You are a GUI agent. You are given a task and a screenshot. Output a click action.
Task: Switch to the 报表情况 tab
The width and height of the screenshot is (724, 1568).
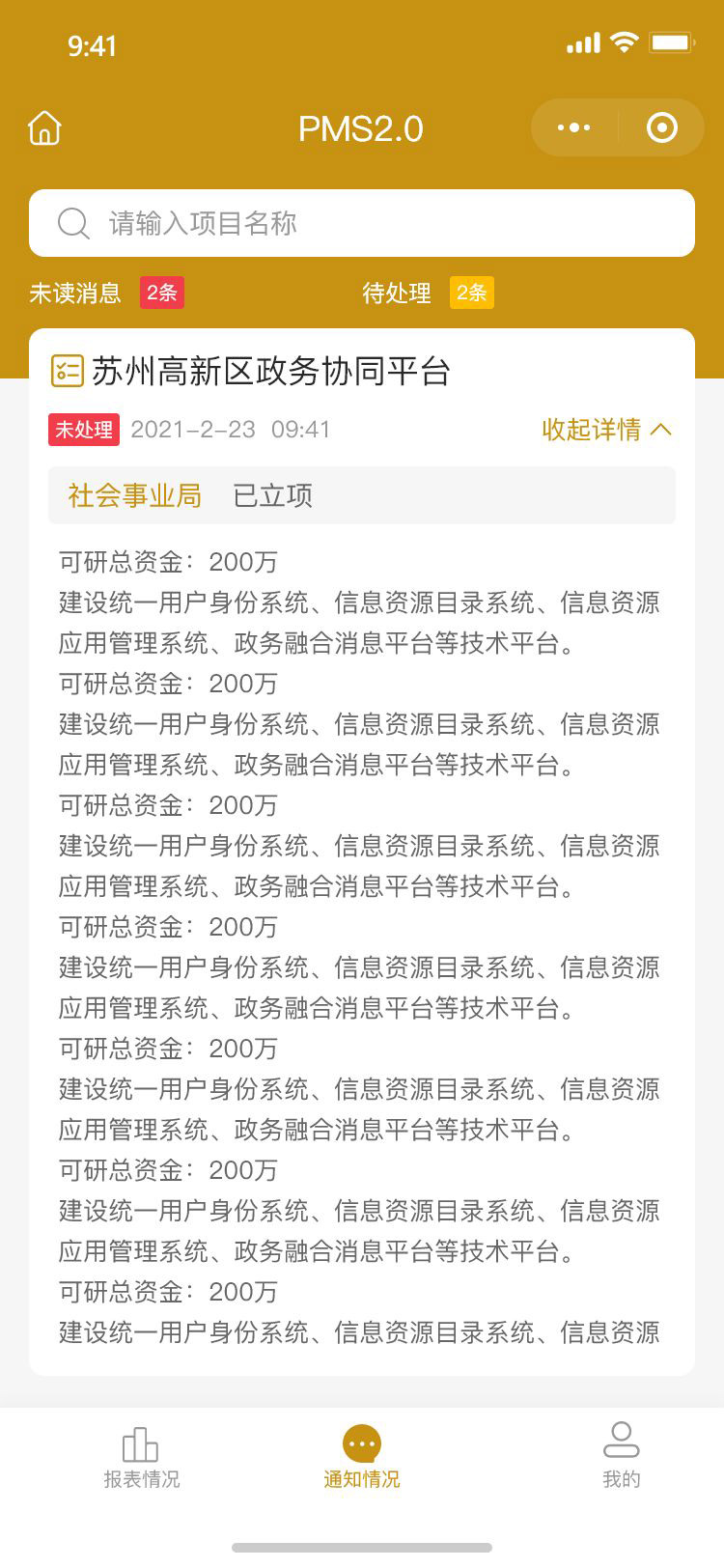pyautogui.click(x=141, y=1458)
